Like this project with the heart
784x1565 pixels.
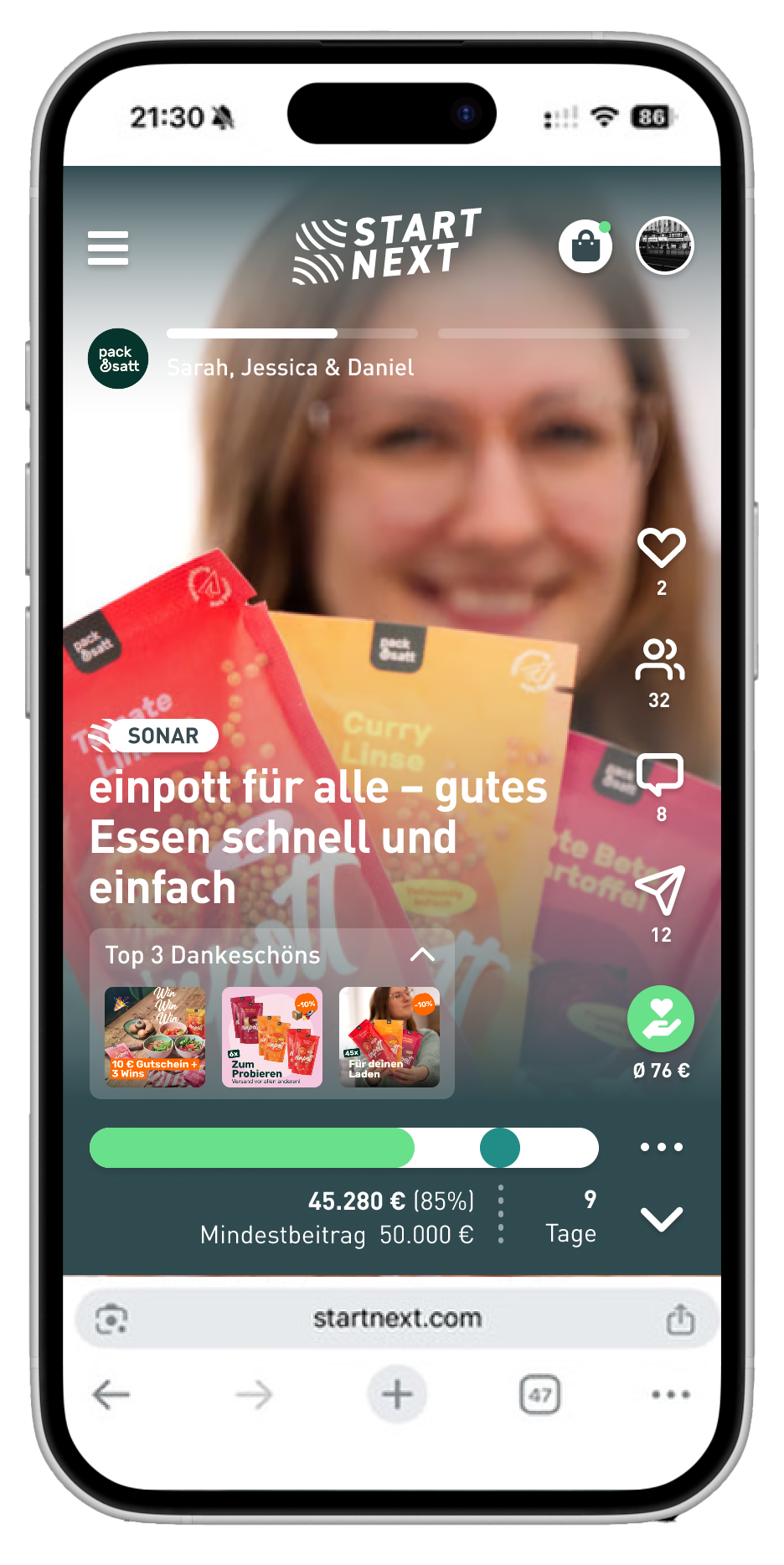point(661,549)
